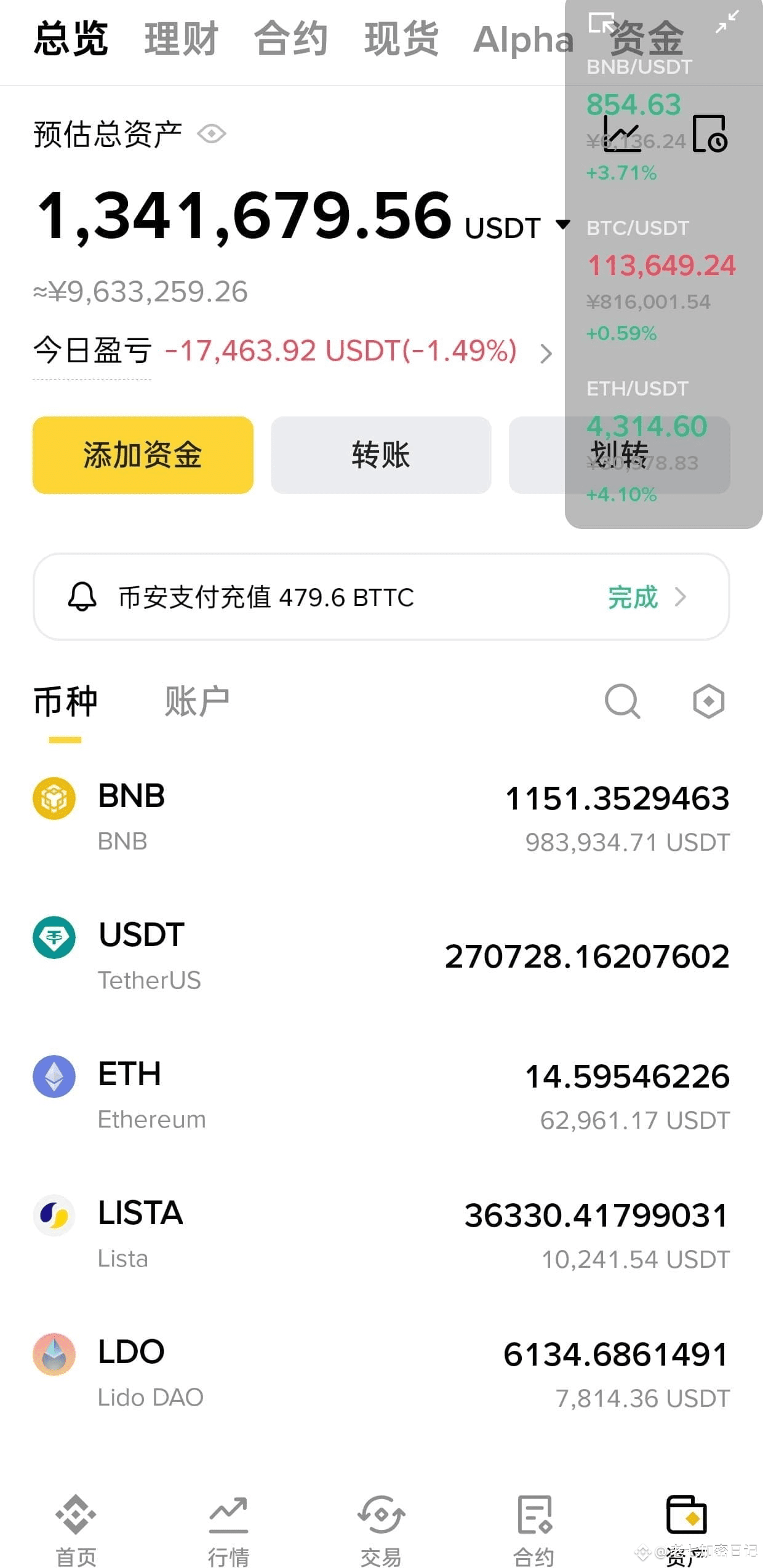Open the USDT currency unit dropdown
The image size is (763, 1568).
tap(562, 225)
